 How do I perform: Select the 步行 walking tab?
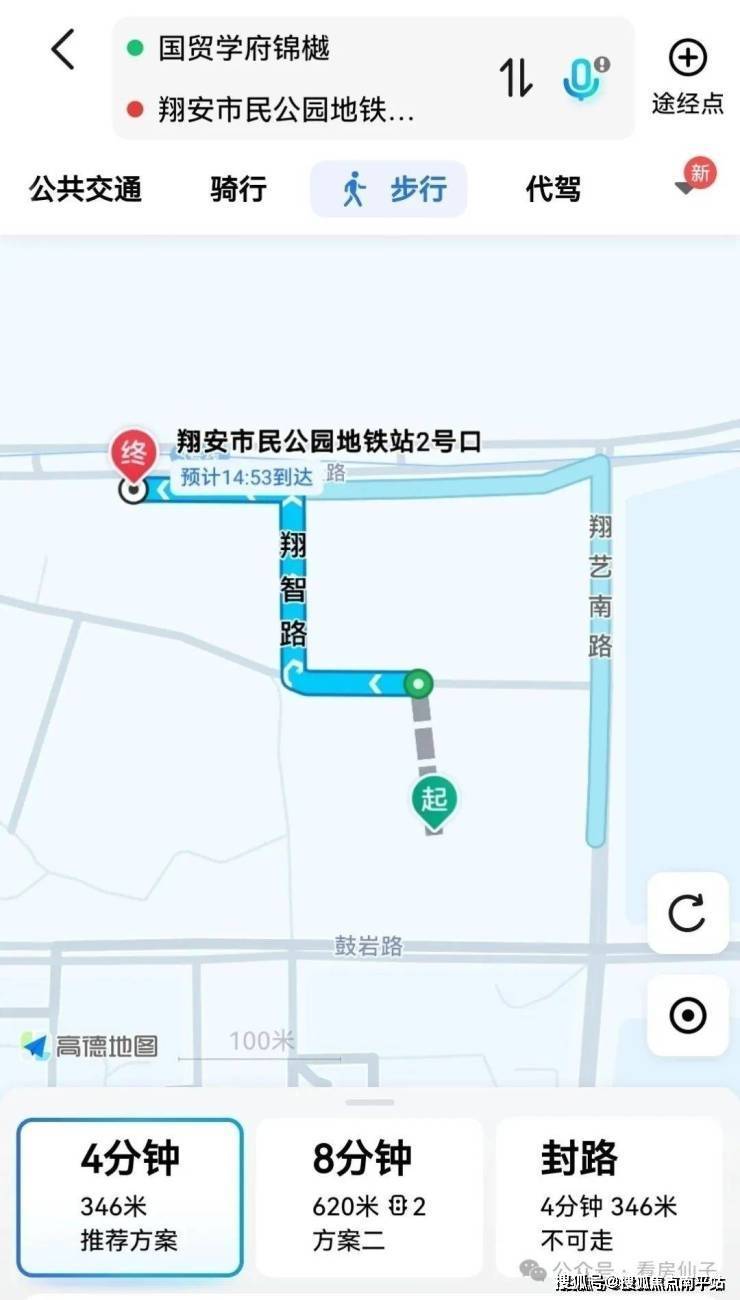click(x=390, y=189)
